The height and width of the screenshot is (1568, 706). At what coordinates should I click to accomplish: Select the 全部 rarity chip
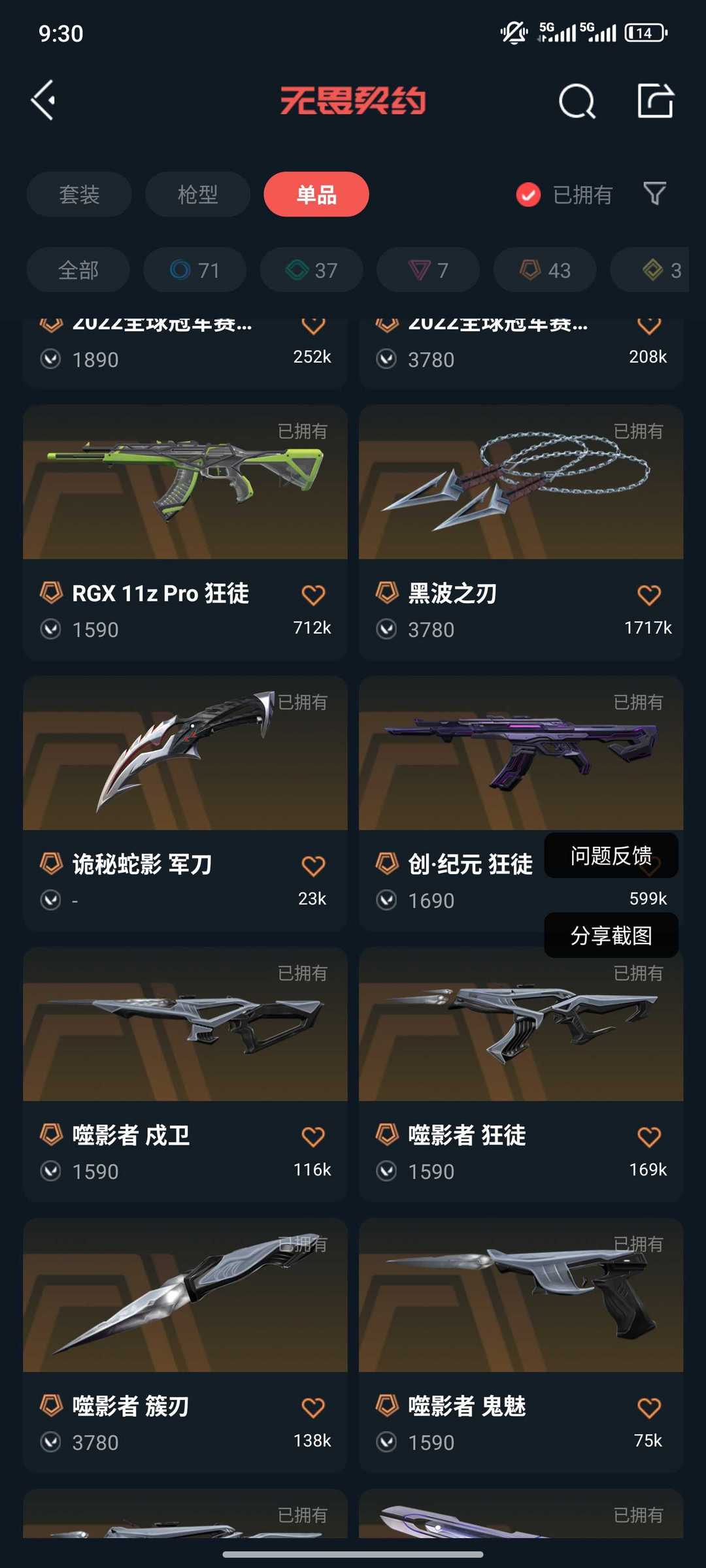click(x=78, y=270)
